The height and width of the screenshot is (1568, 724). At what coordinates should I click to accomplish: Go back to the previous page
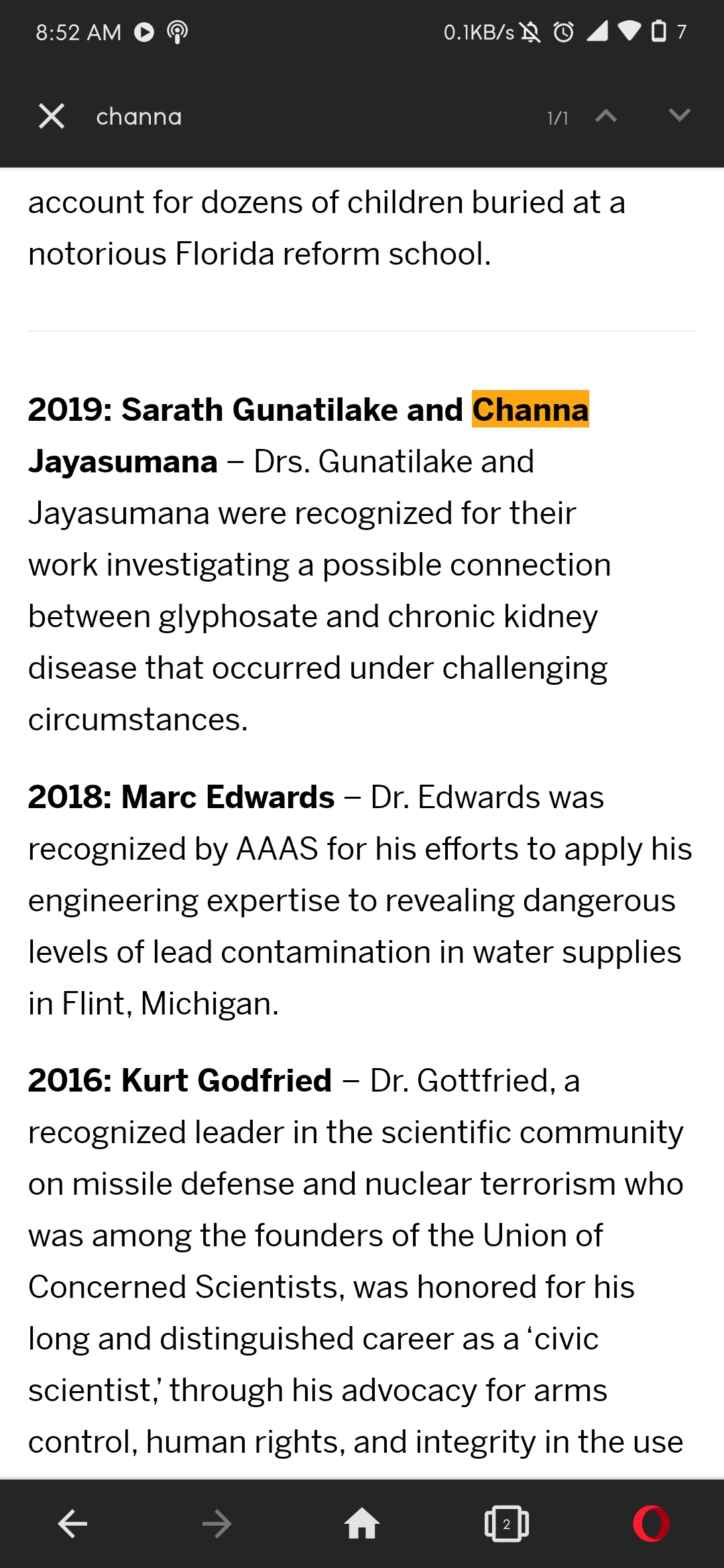tap(72, 1524)
